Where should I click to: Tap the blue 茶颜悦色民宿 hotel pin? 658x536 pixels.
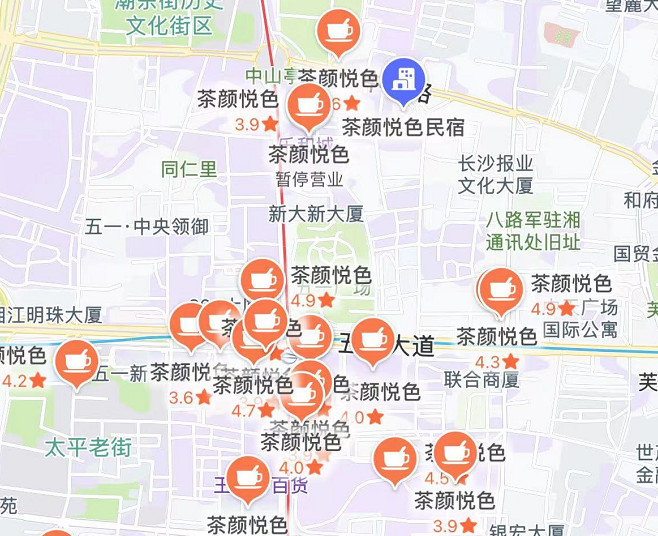coord(404,80)
